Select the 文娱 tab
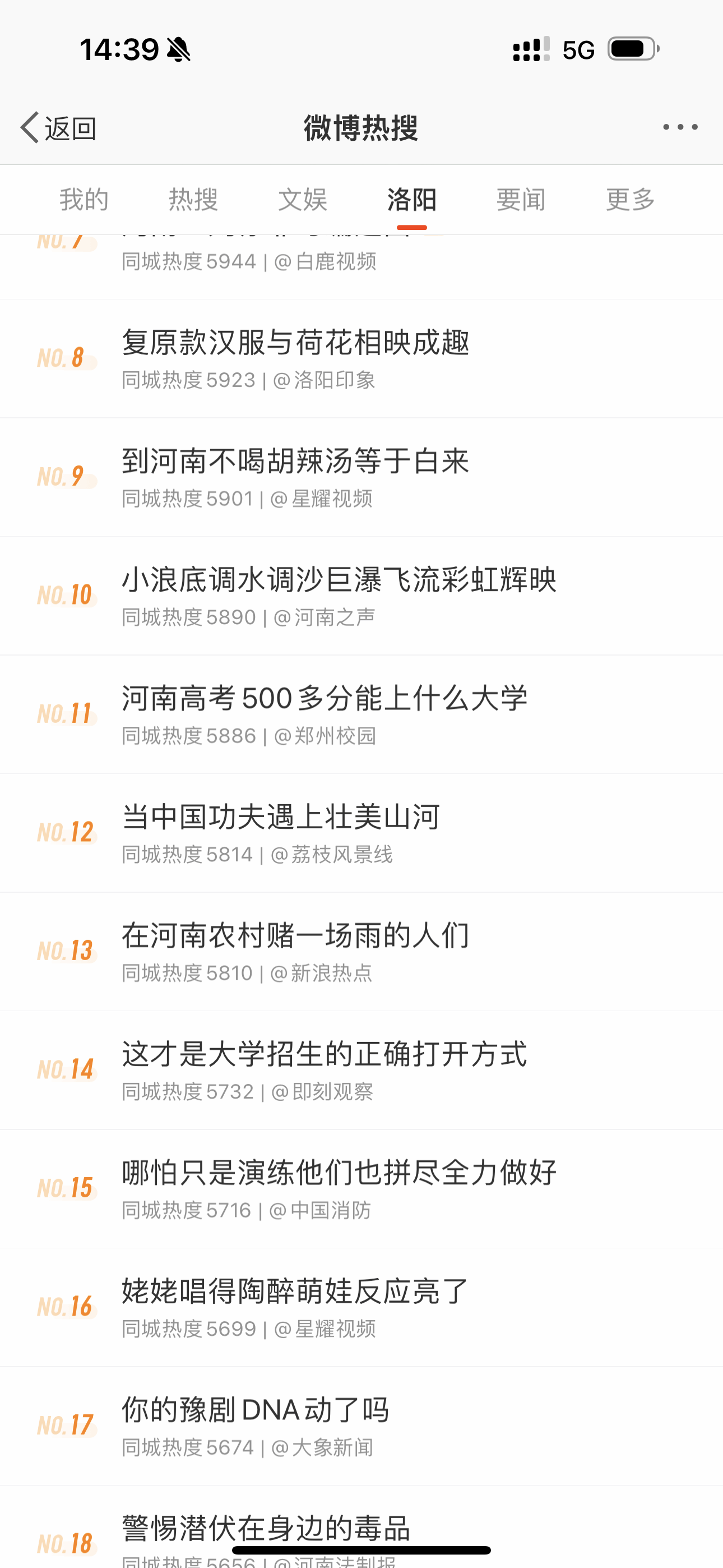This screenshot has height=1568, width=723. point(303,200)
